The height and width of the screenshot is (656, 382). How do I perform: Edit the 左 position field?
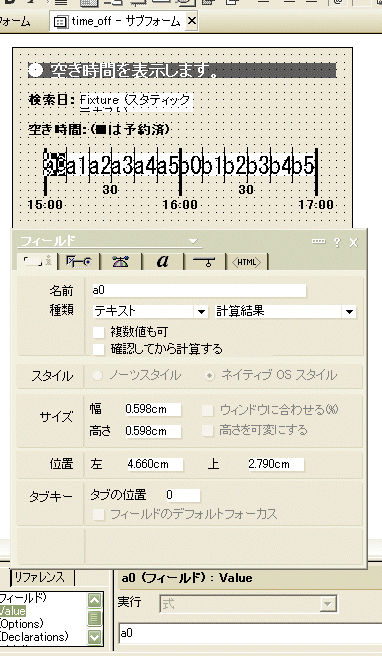(x=155, y=464)
